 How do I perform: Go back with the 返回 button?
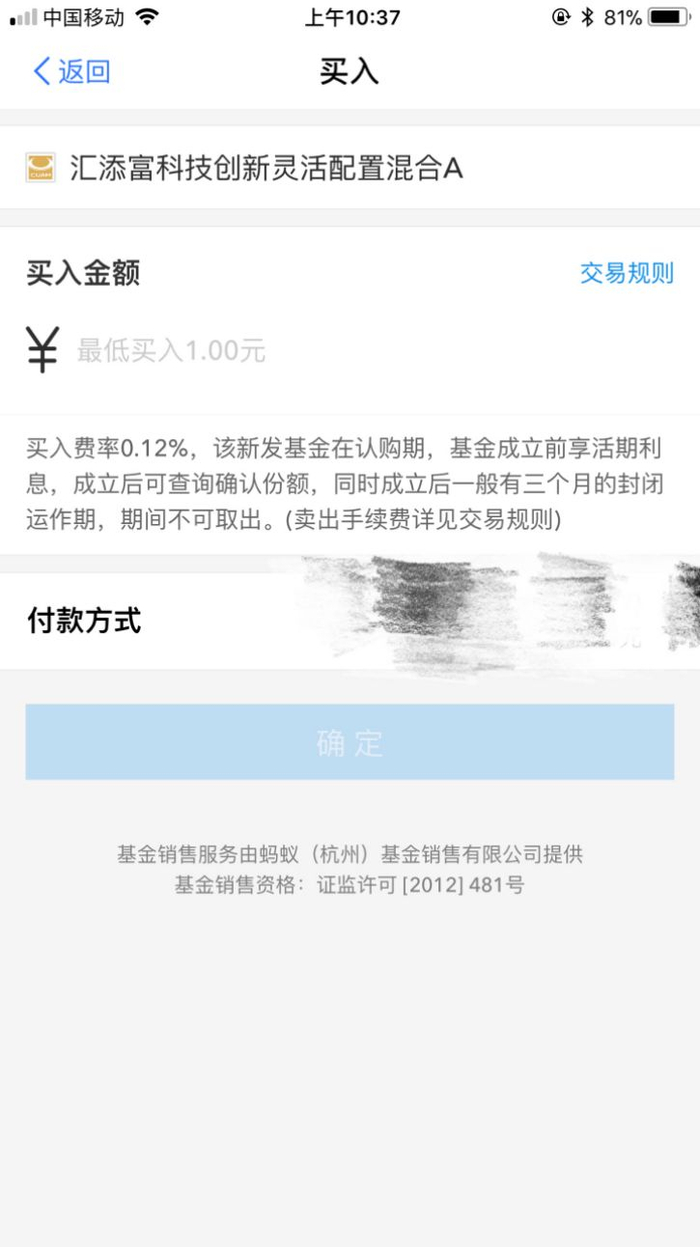(72, 71)
